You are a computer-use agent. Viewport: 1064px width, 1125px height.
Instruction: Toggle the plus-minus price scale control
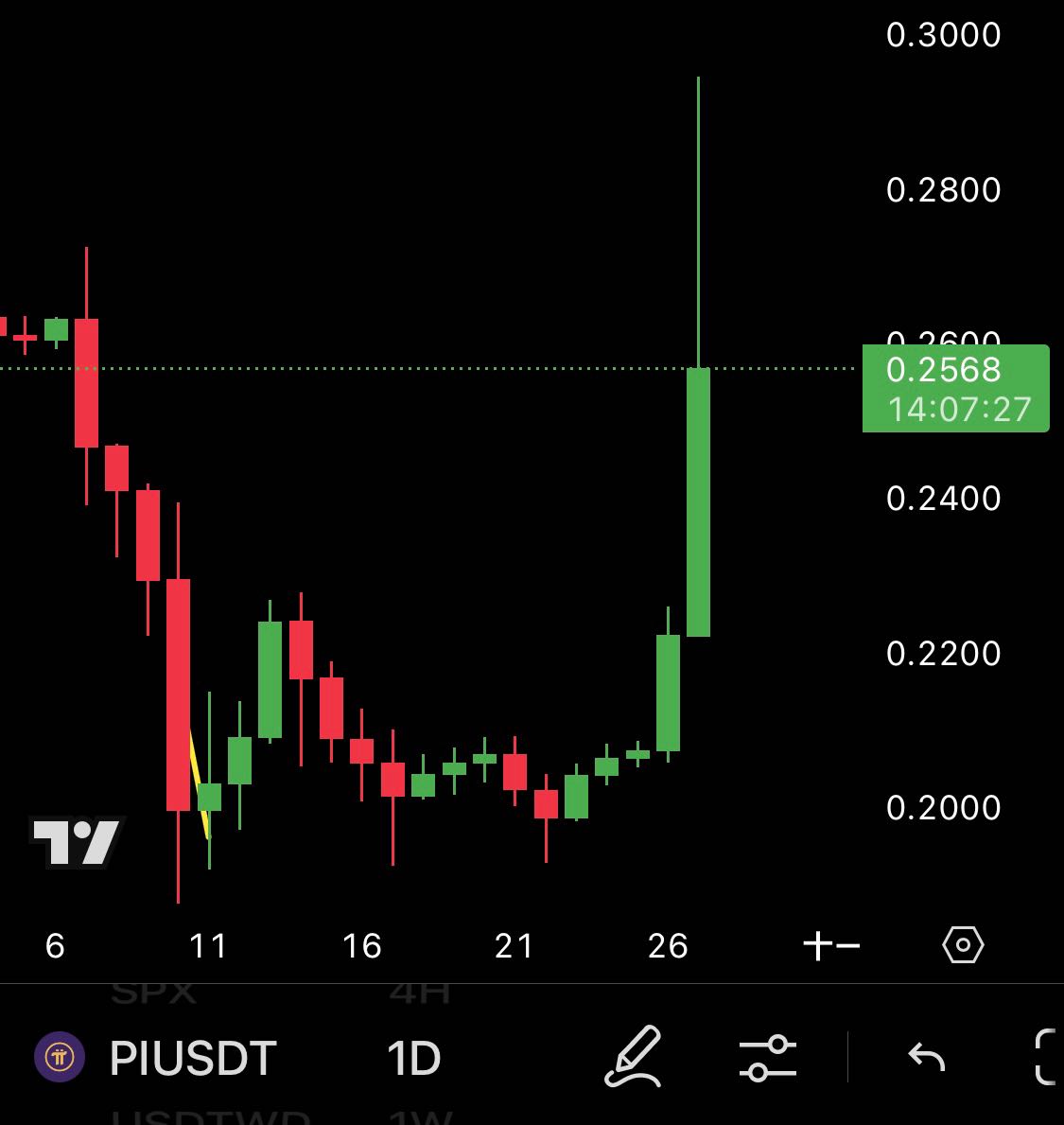tap(831, 945)
